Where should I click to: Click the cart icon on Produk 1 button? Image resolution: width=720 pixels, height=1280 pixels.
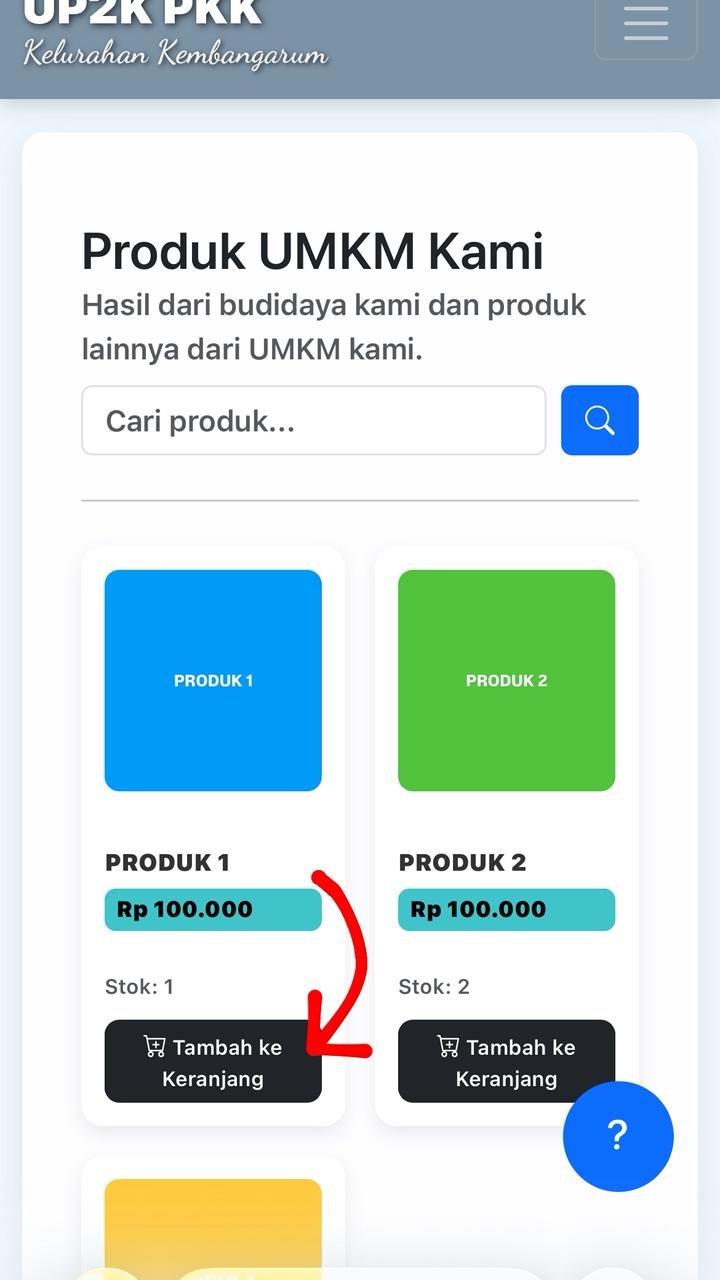156,1046
